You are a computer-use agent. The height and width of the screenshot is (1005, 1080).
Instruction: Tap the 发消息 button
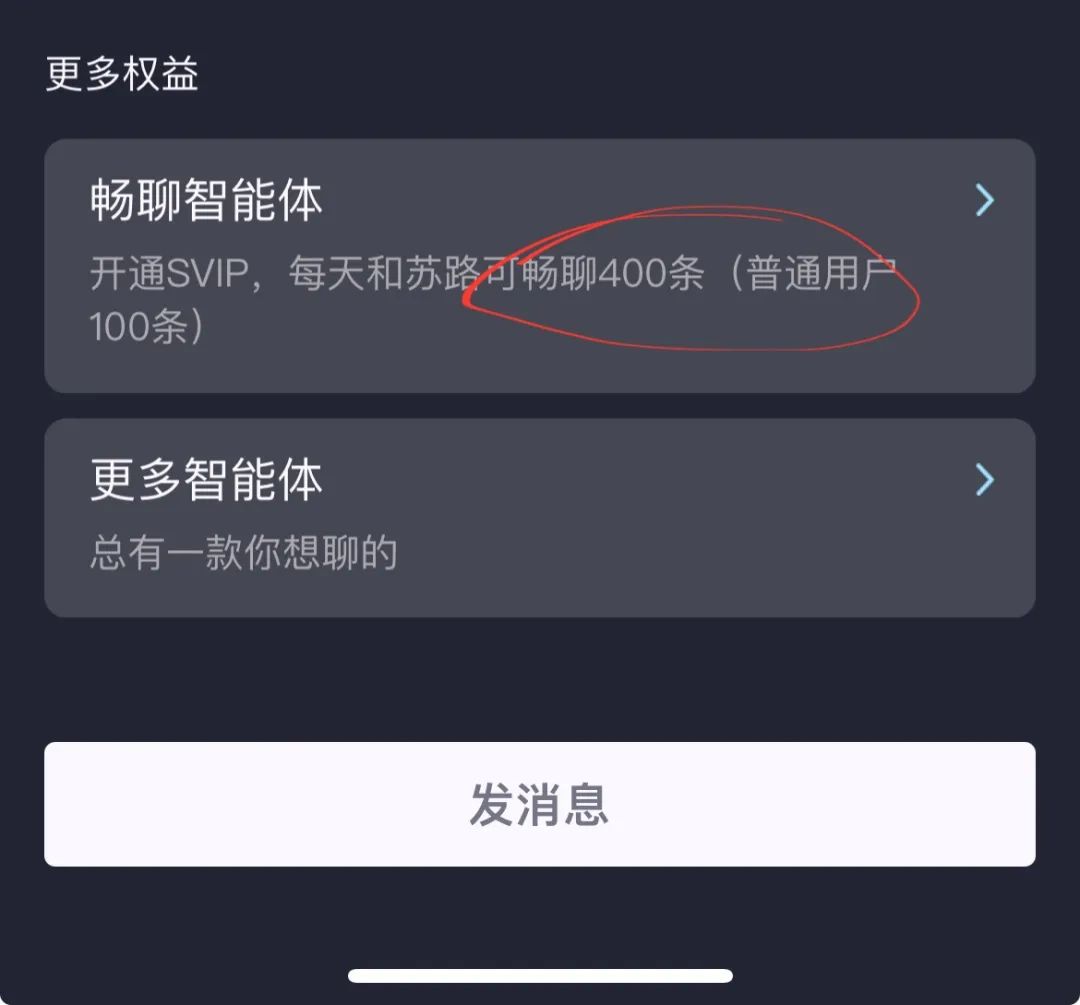tap(540, 804)
